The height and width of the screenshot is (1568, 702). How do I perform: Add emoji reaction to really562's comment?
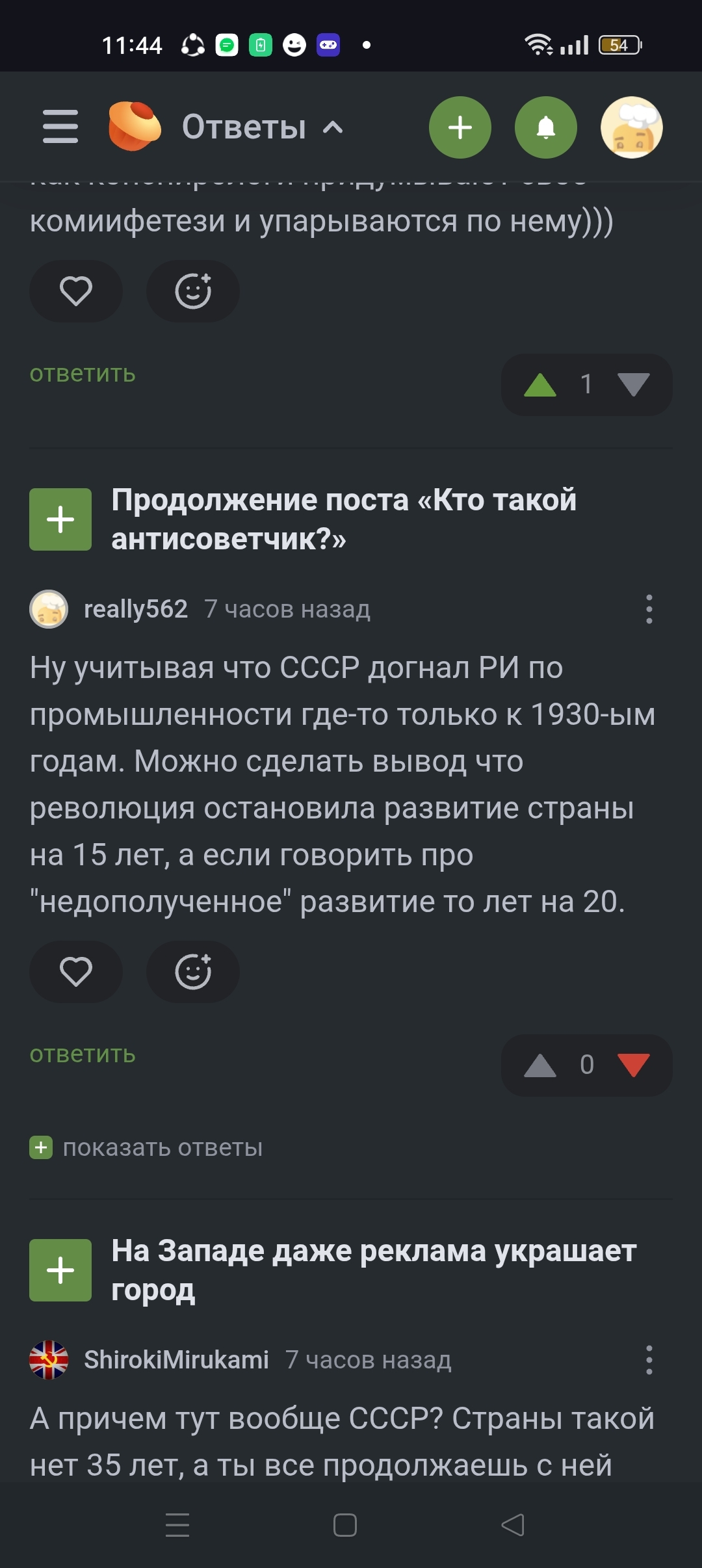click(193, 971)
